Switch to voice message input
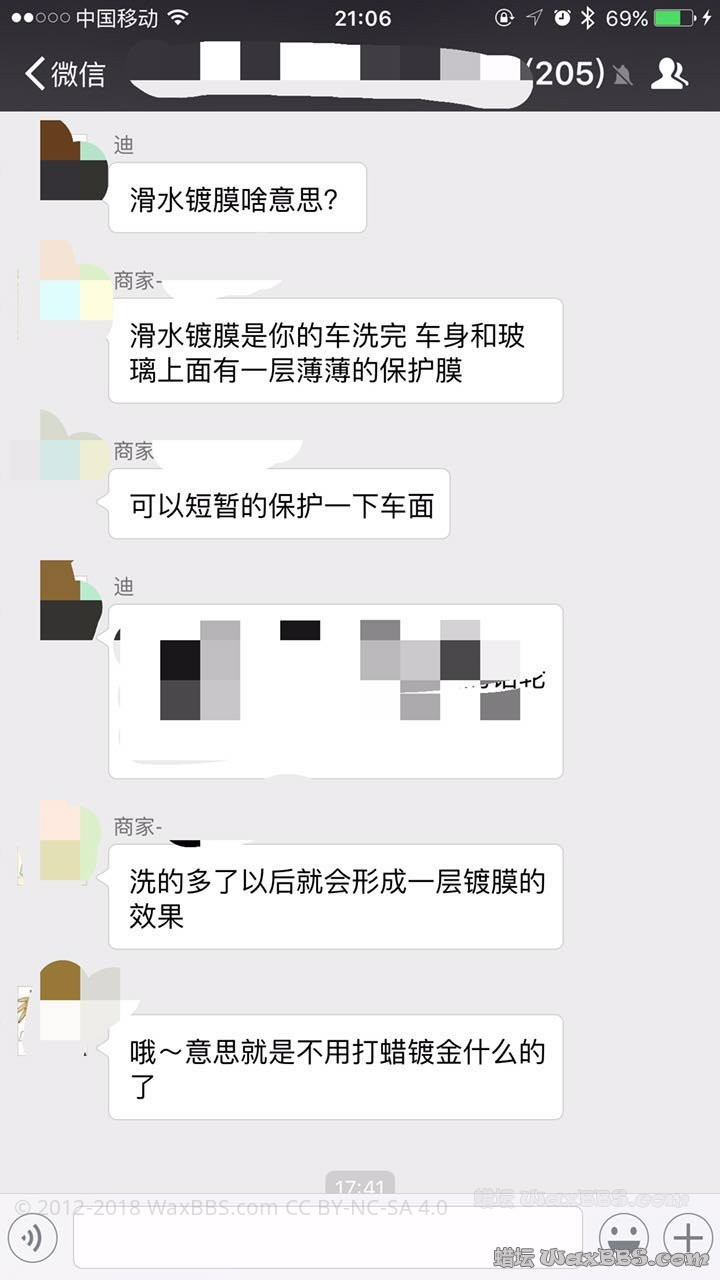720x1280 pixels. pyautogui.click(x=32, y=1240)
